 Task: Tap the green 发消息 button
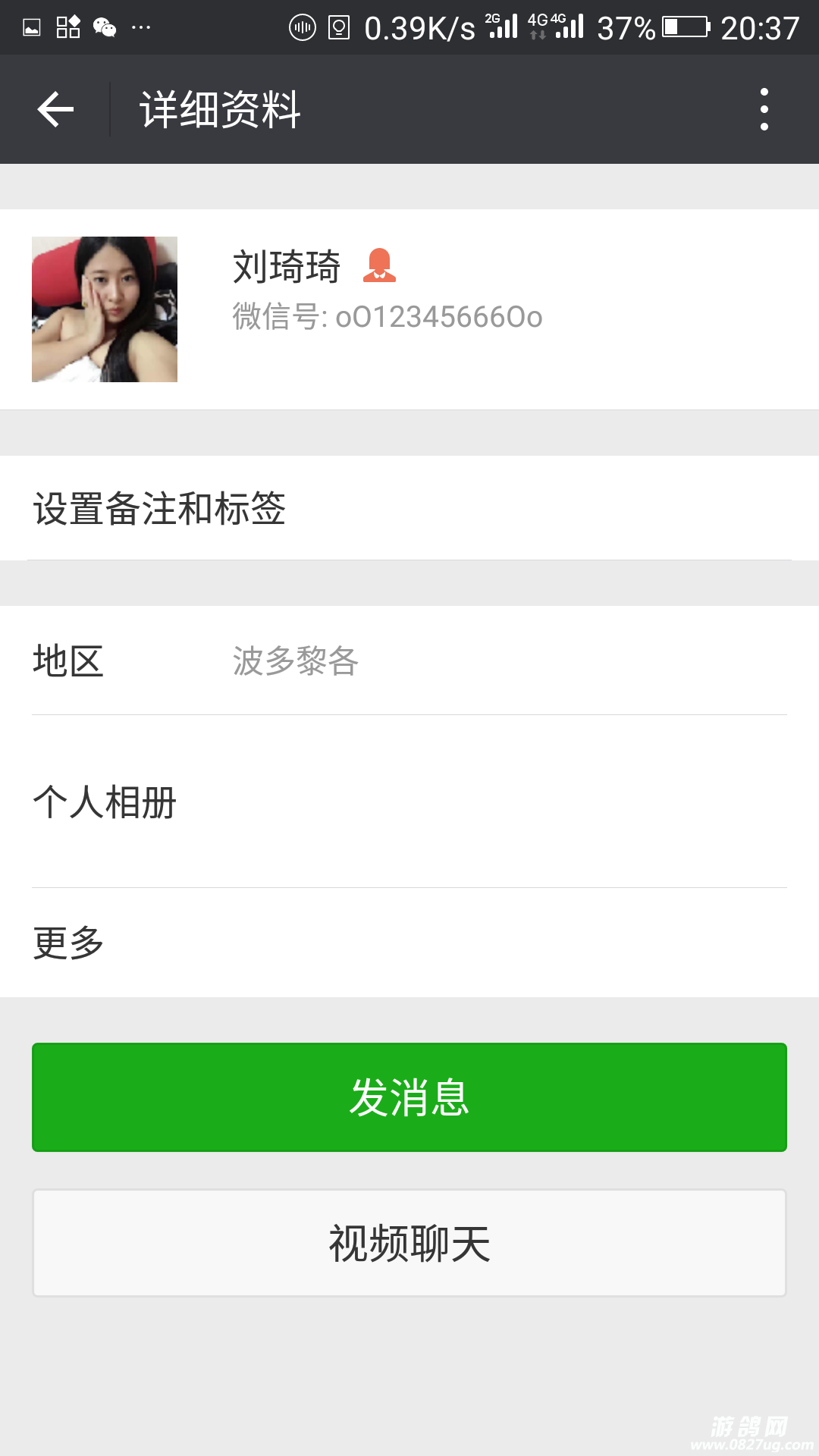pyautogui.click(x=409, y=1097)
